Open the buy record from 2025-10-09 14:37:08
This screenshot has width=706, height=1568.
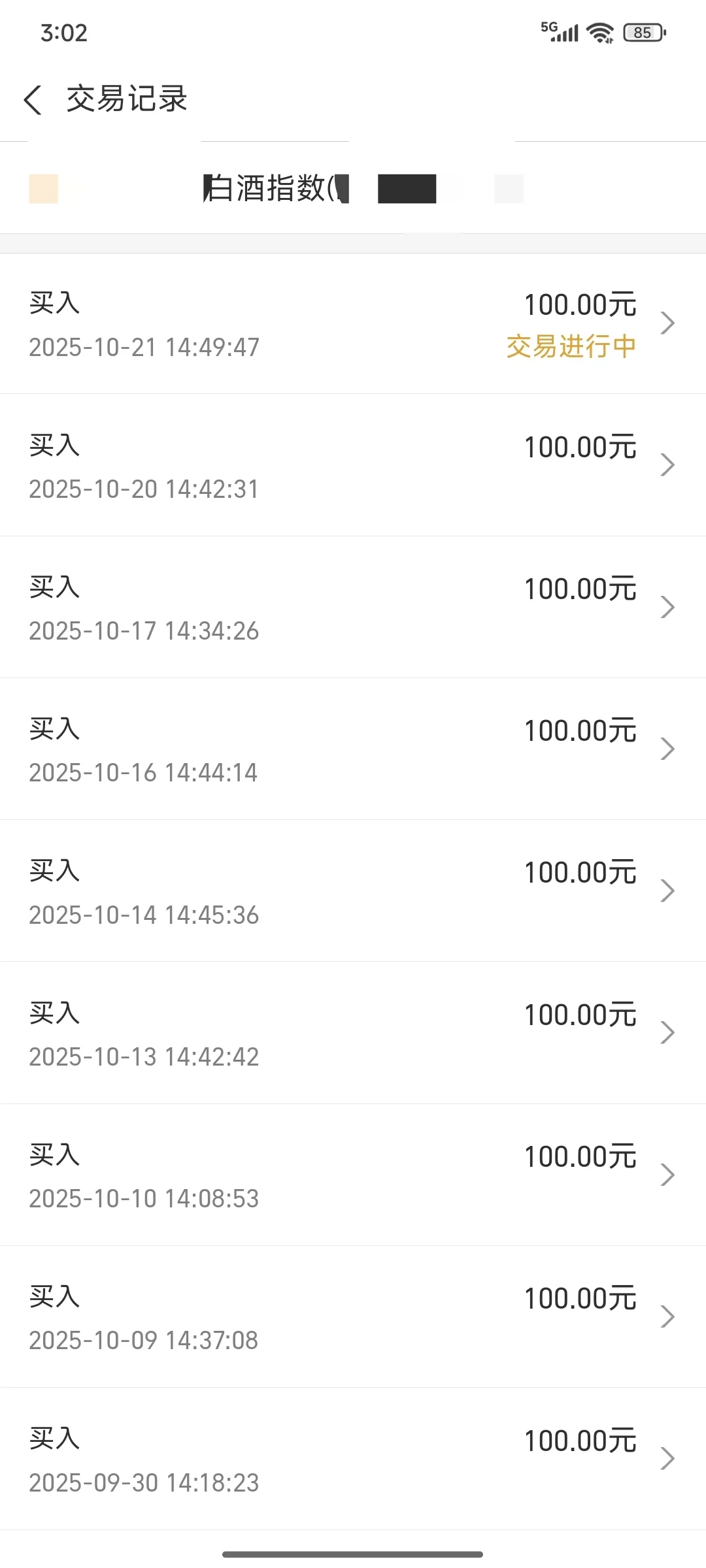(353, 1317)
